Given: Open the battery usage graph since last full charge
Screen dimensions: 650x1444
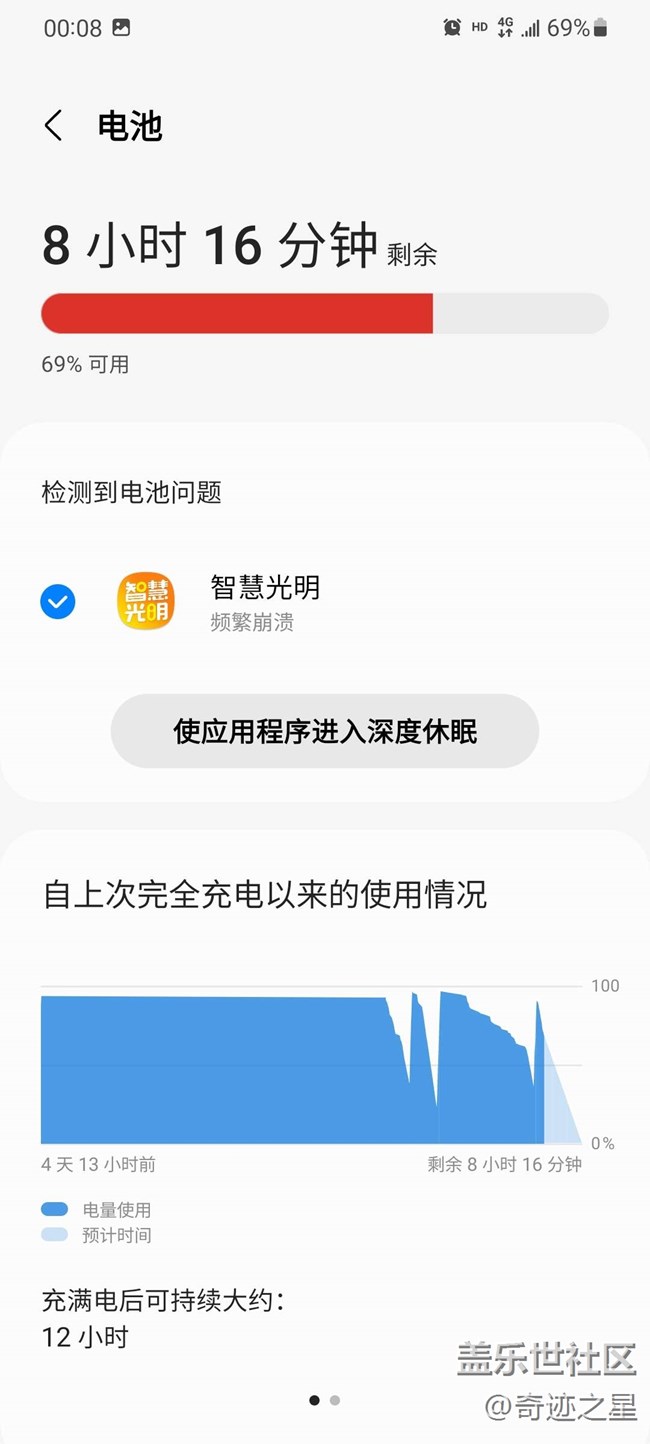Looking at the screenshot, I should click(x=311, y=1064).
